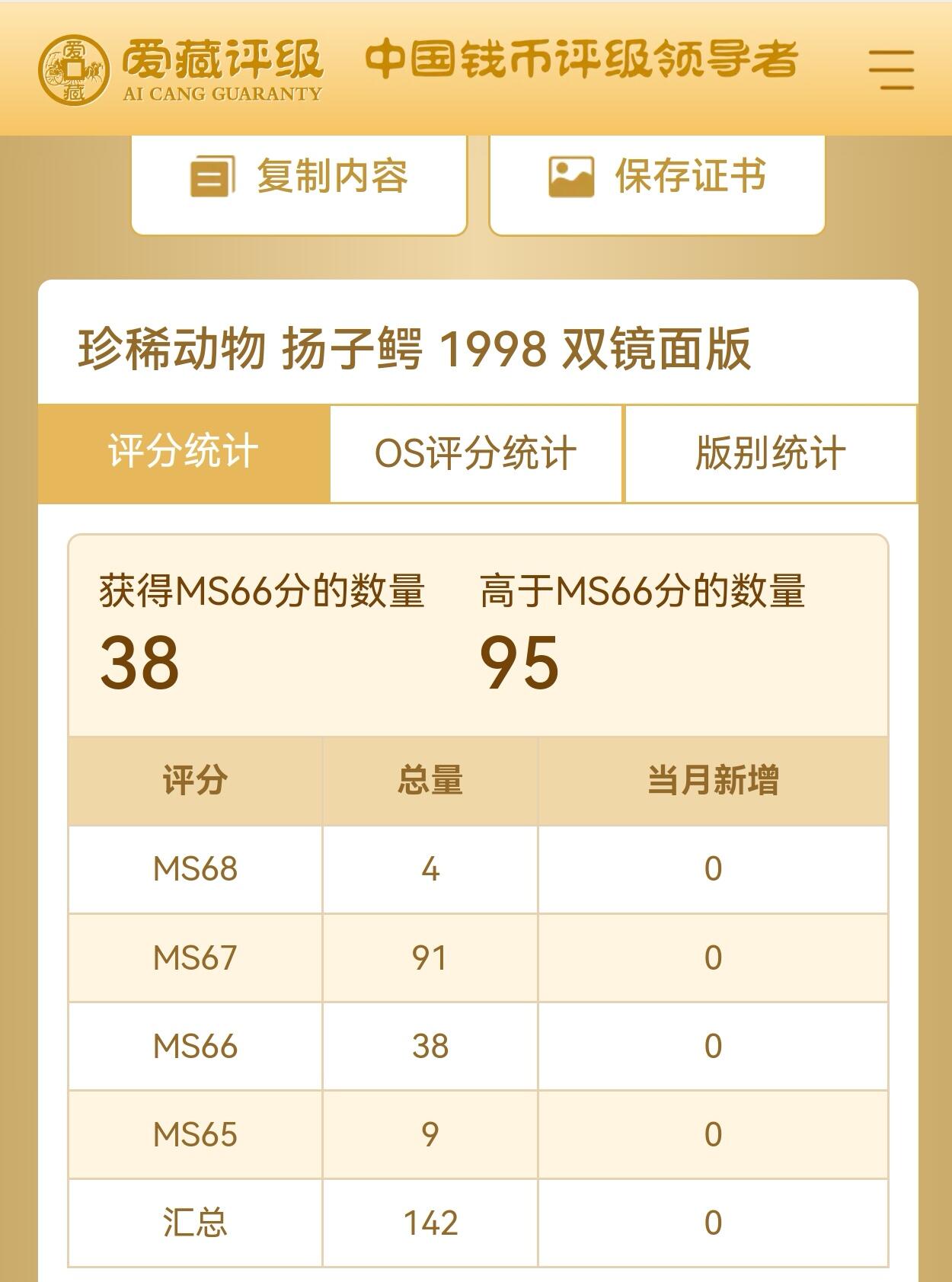The image size is (952, 1282).
Task: Switch to the OS评分统计 tab
Action: coord(476,453)
